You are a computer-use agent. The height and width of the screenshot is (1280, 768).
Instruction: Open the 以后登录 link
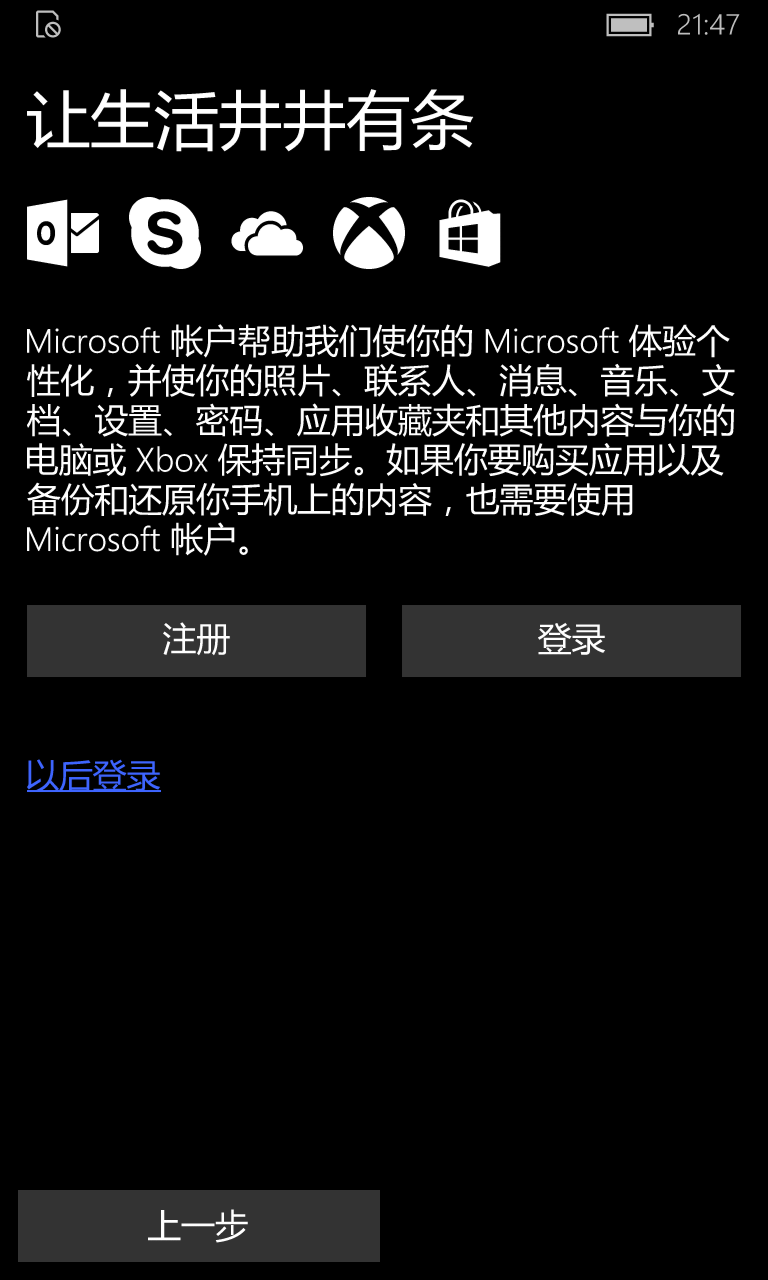(x=94, y=776)
